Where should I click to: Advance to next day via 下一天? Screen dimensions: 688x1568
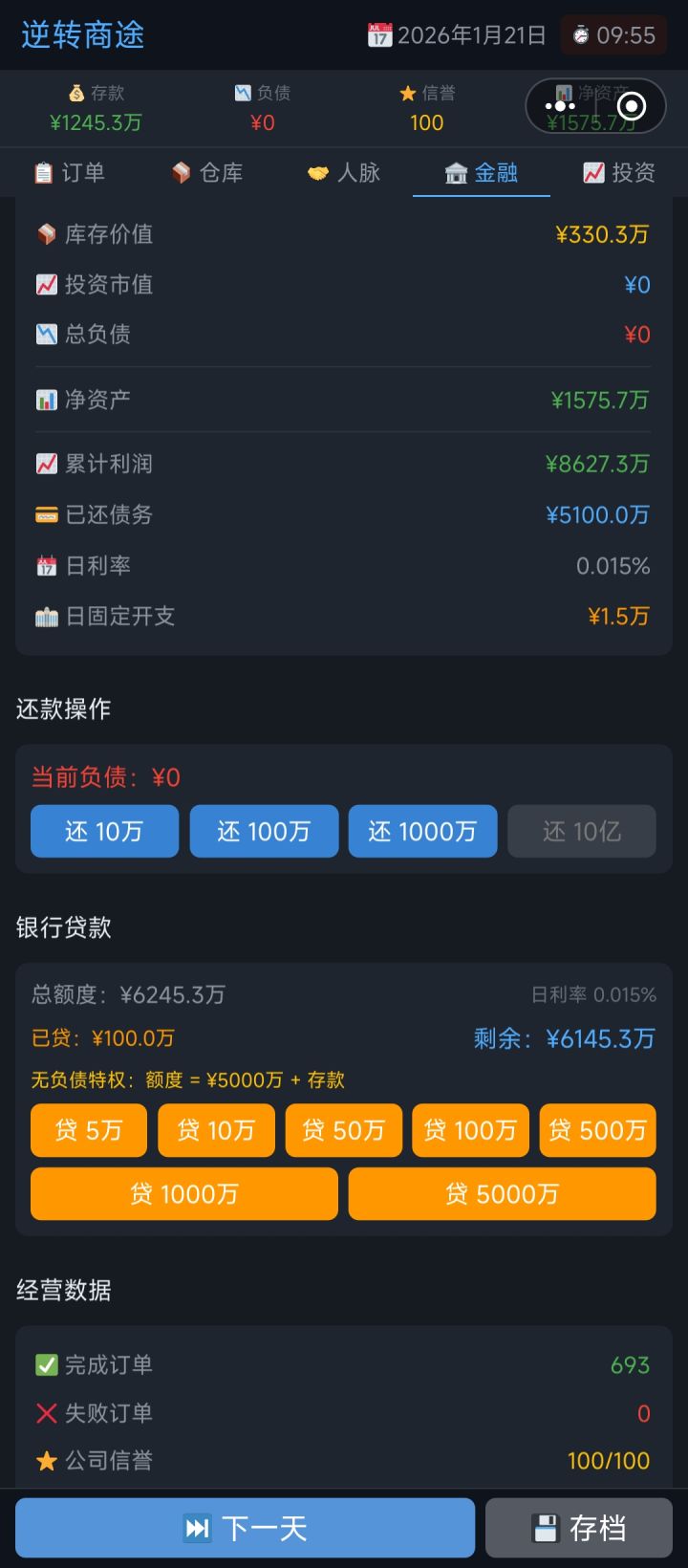[x=244, y=1528]
